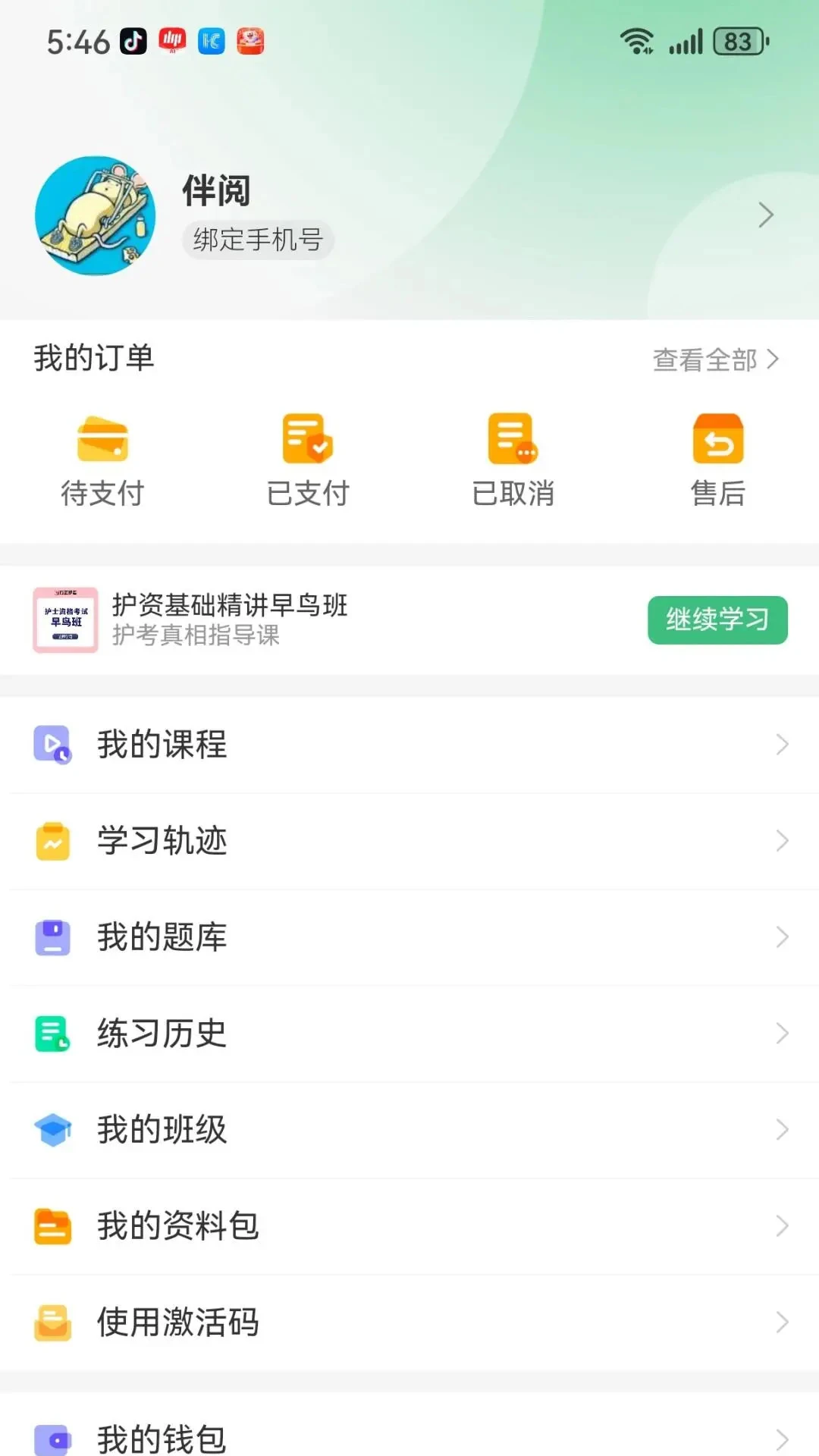Screen dimensions: 819x1456
Task: Open the 伴阅 profile avatar
Action: (x=96, y=216)
